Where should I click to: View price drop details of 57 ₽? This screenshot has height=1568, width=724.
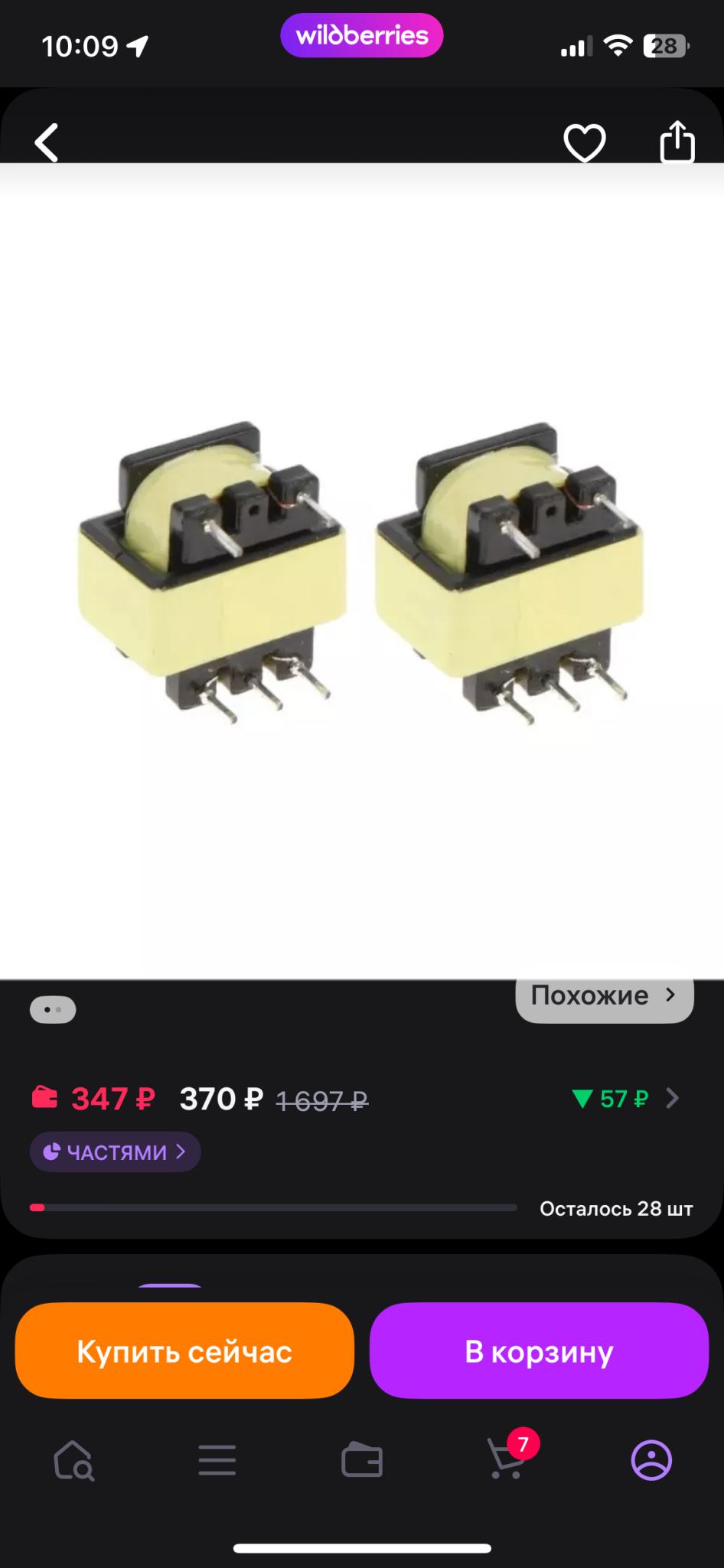coord(625,1099)
